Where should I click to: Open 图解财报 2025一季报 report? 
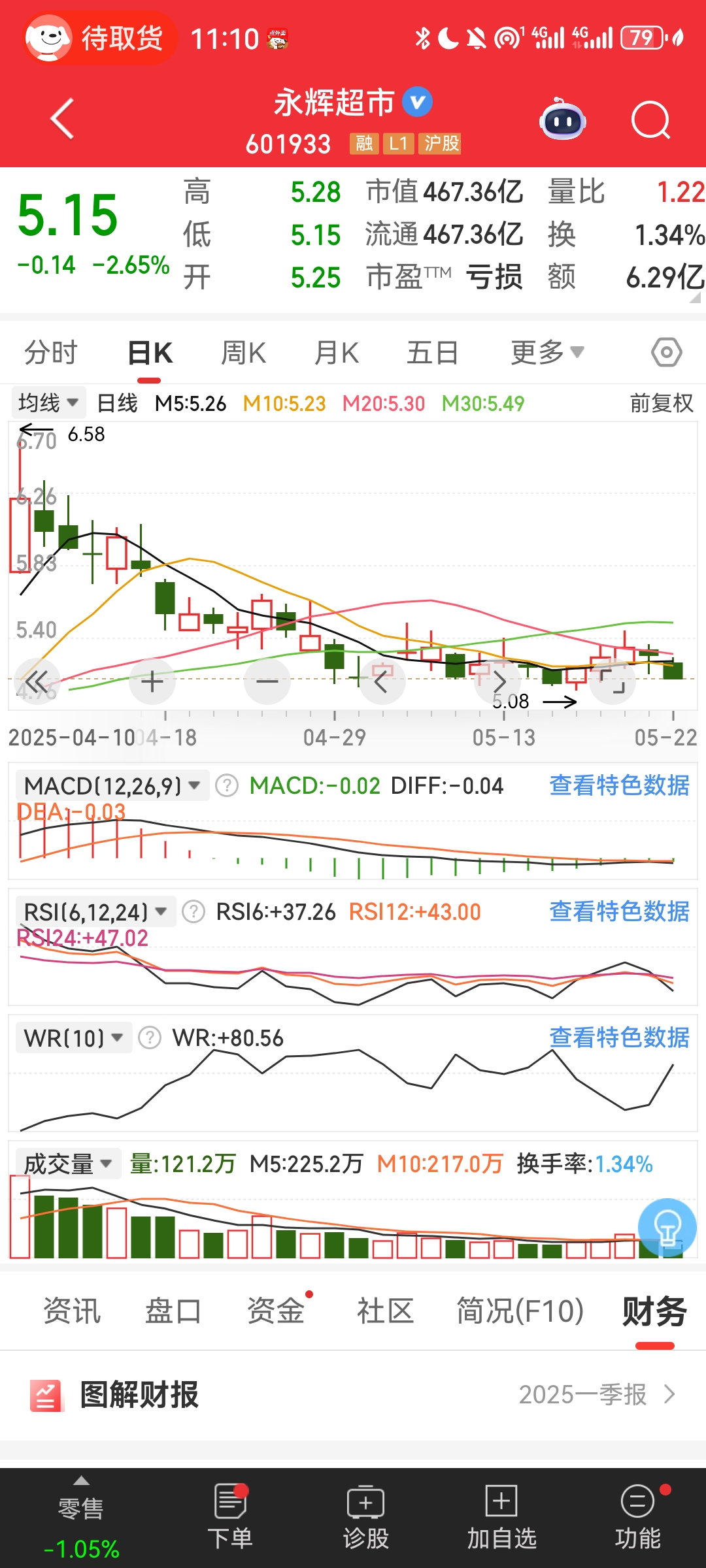tap(353, 1395)
